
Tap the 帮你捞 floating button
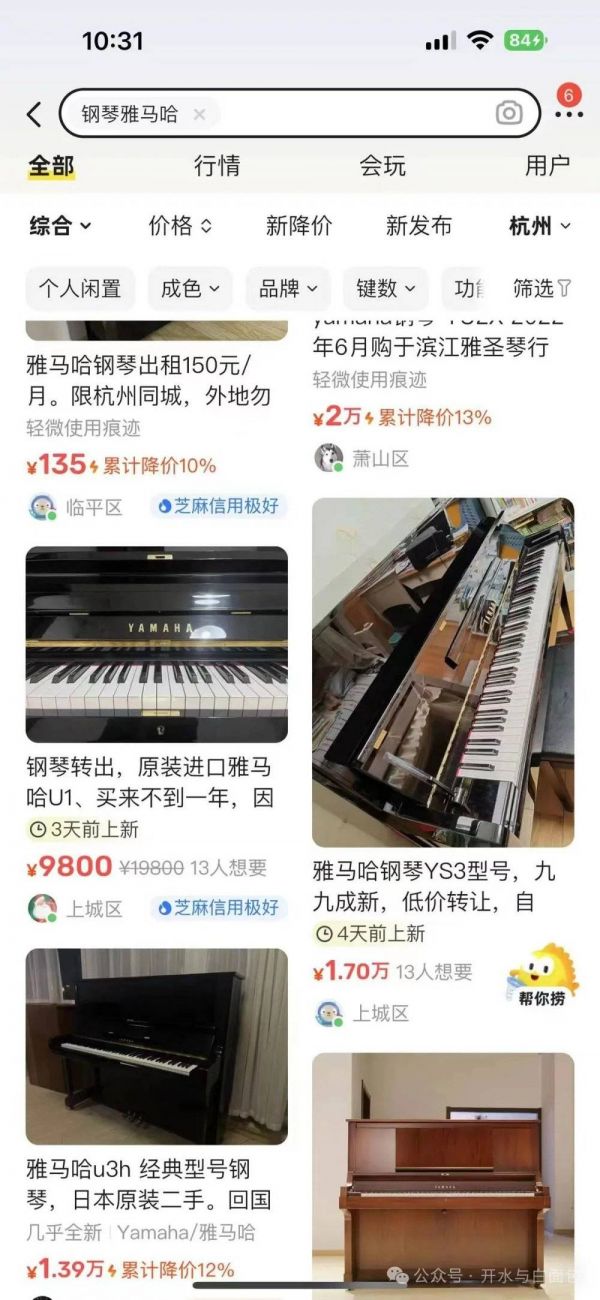pyautogui.click(x=542, y=975)
